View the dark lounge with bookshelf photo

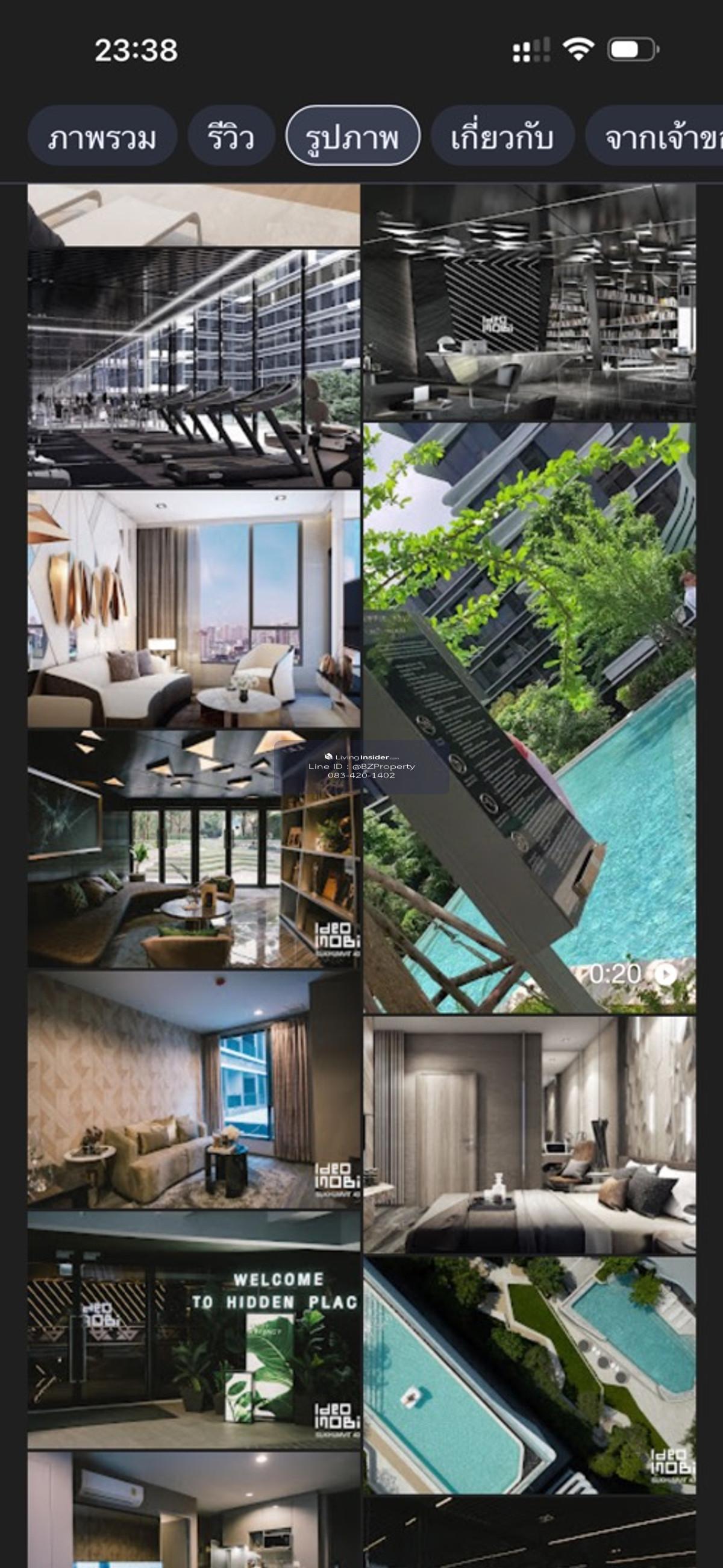(193, 849)
